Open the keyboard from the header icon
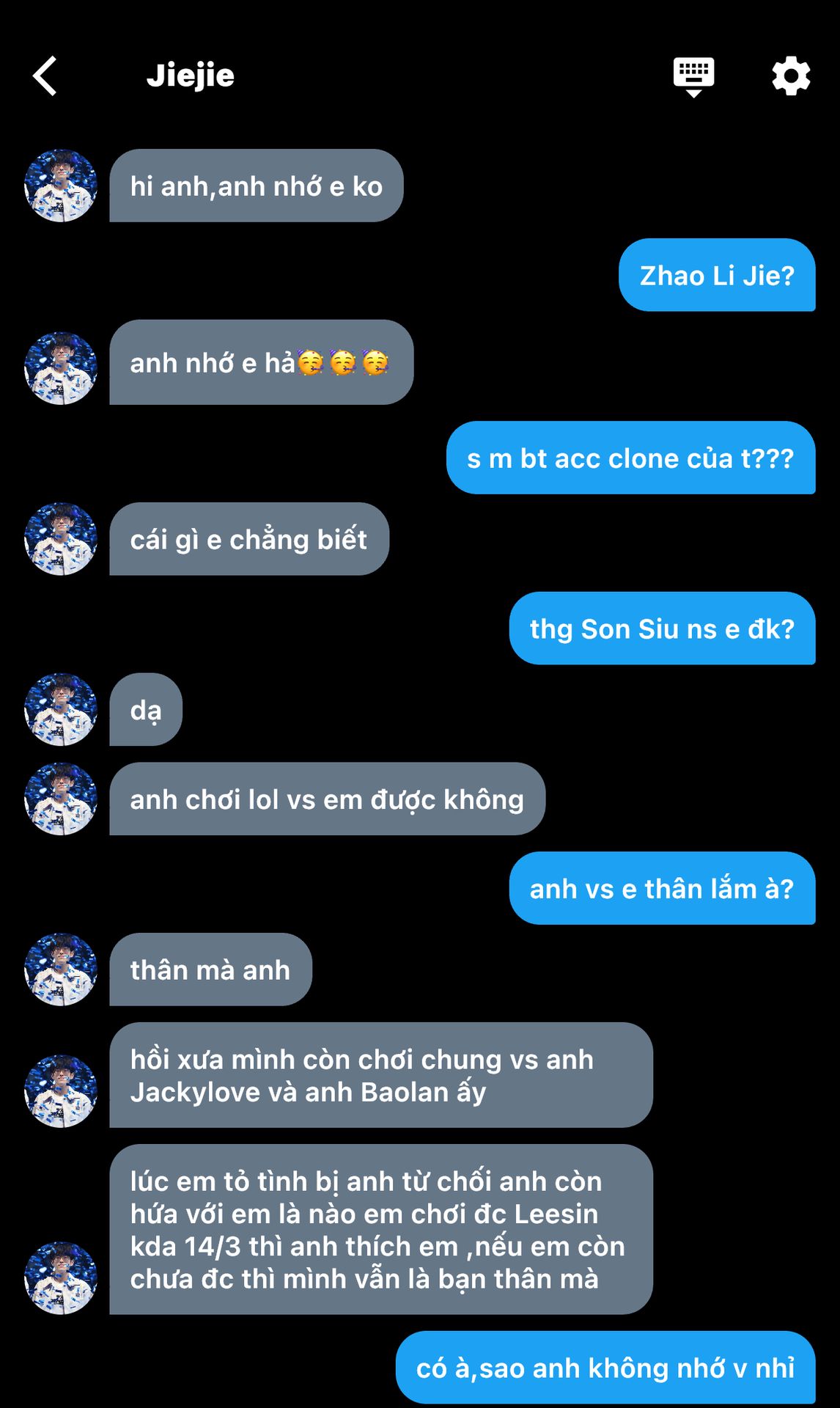This screenshot has height=1408, width=840. coord(693,76)
